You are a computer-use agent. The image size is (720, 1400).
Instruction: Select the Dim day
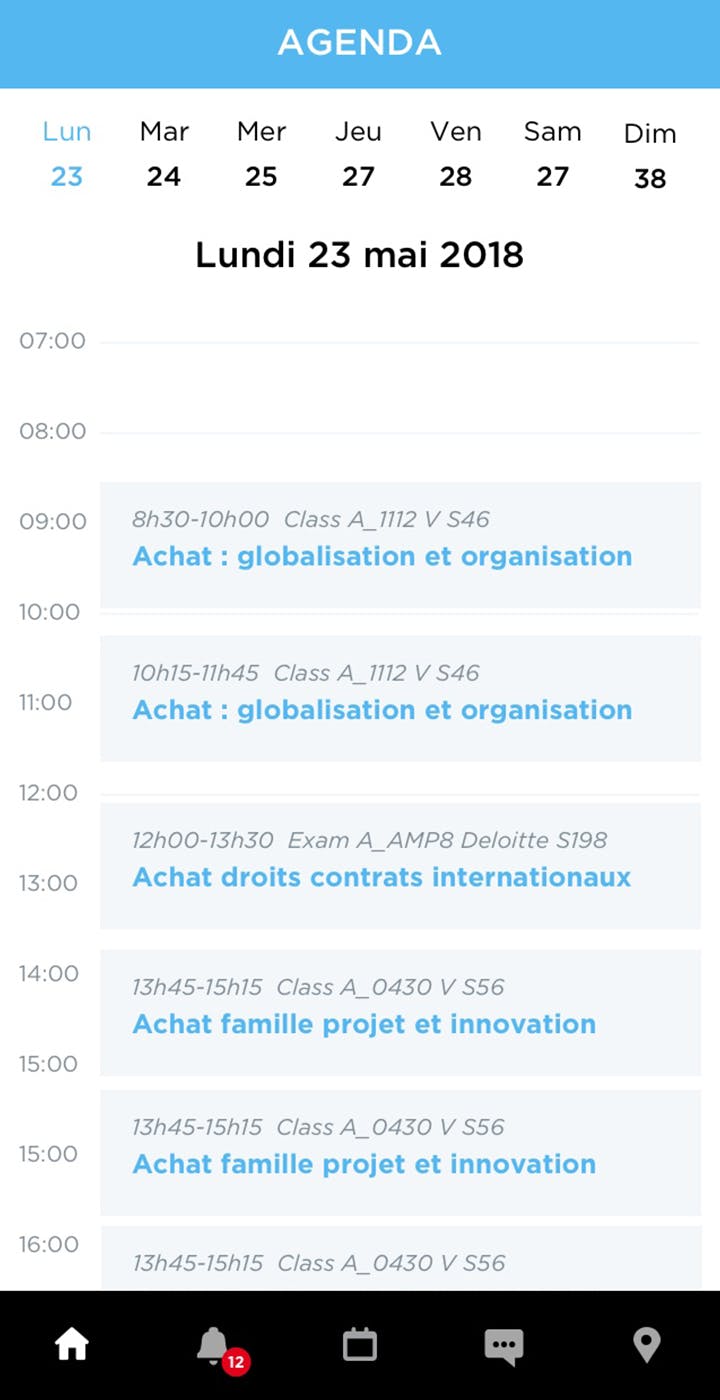pos(650,156)
